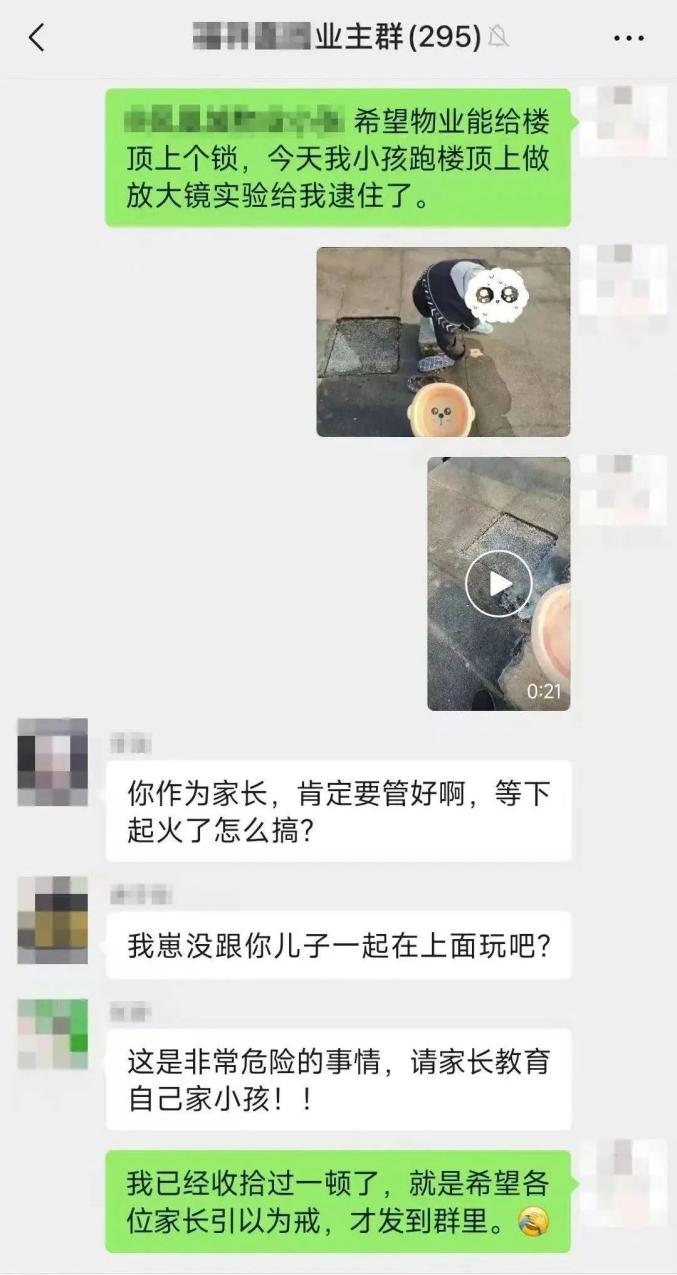Open own avatar beside 希望物业能给楼顶上个锁 message
Image resolution: width=677 pixels, height=1275 pixels.
623,122
